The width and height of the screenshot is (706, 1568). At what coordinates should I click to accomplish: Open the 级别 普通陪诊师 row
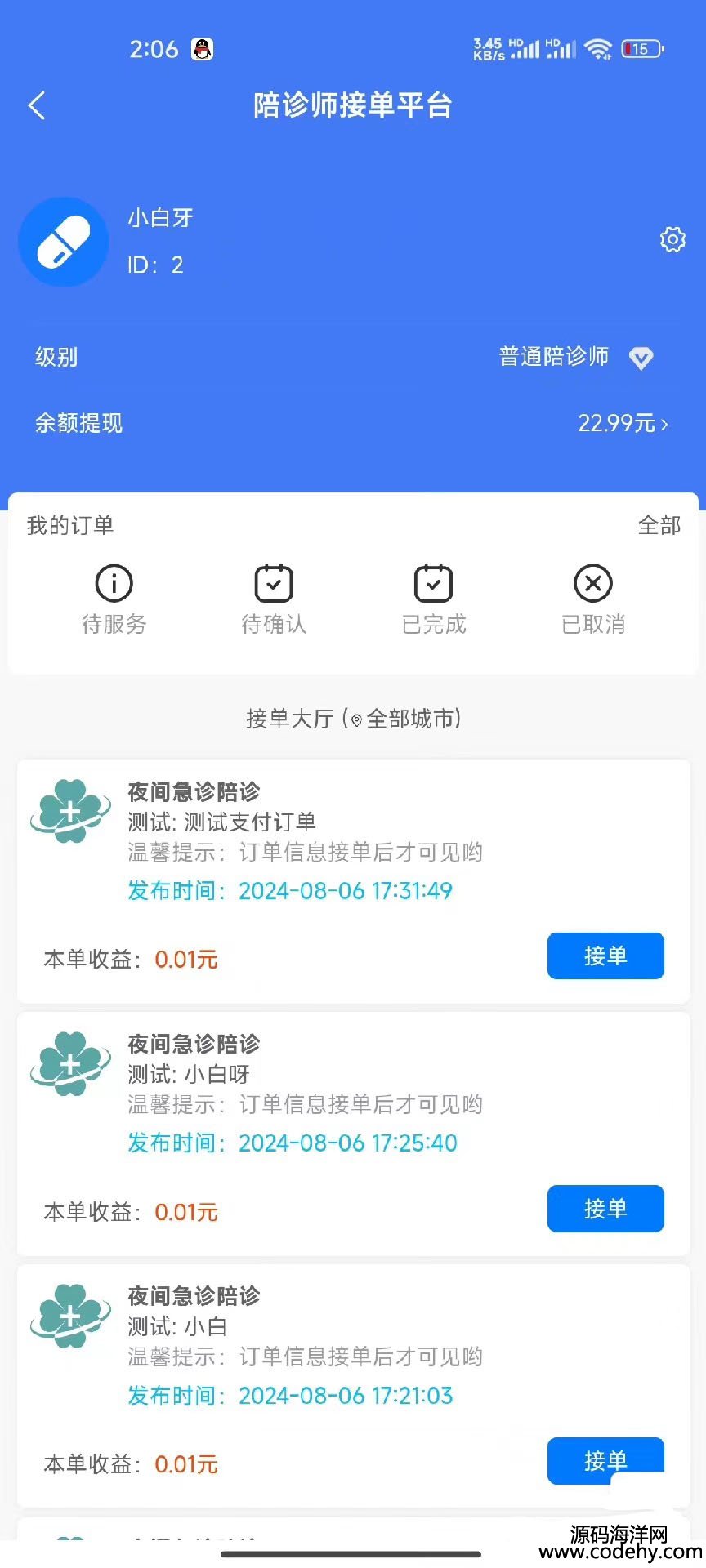pos(353,357)
